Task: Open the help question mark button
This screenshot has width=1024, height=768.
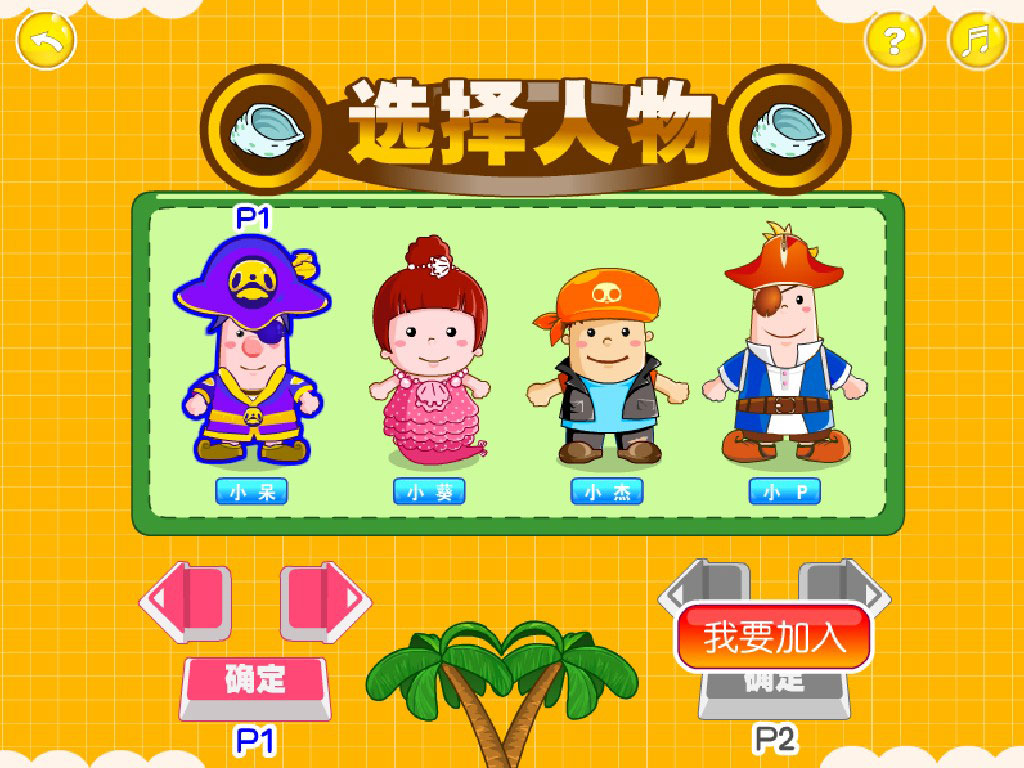Action: (893, 41)
